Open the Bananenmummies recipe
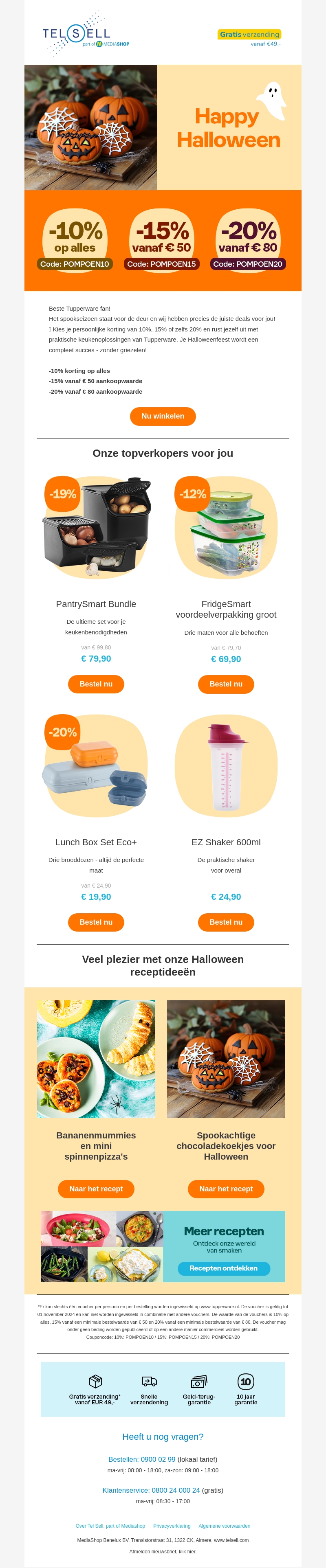 click(x=96, y=1189)
